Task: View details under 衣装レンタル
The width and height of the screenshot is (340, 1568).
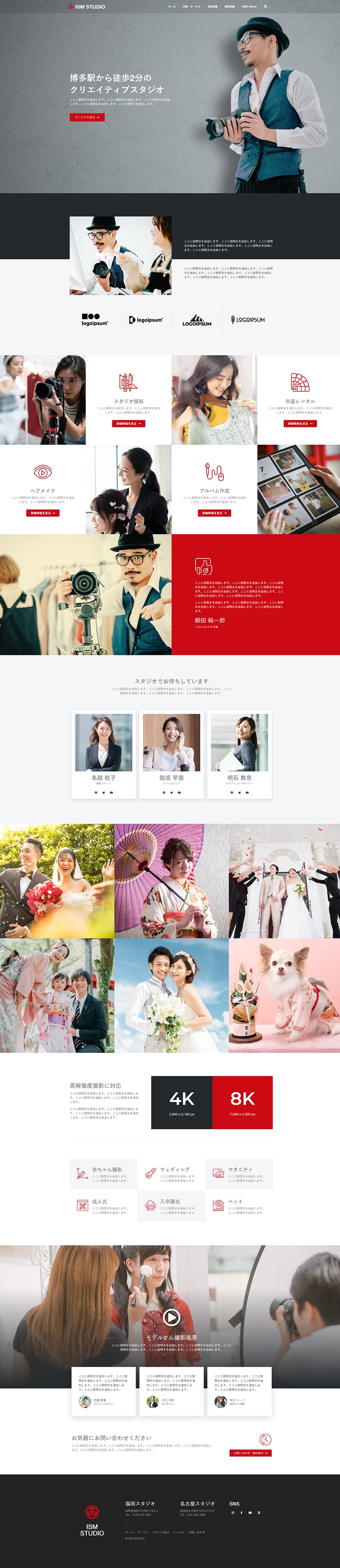Action: (300, 423)
